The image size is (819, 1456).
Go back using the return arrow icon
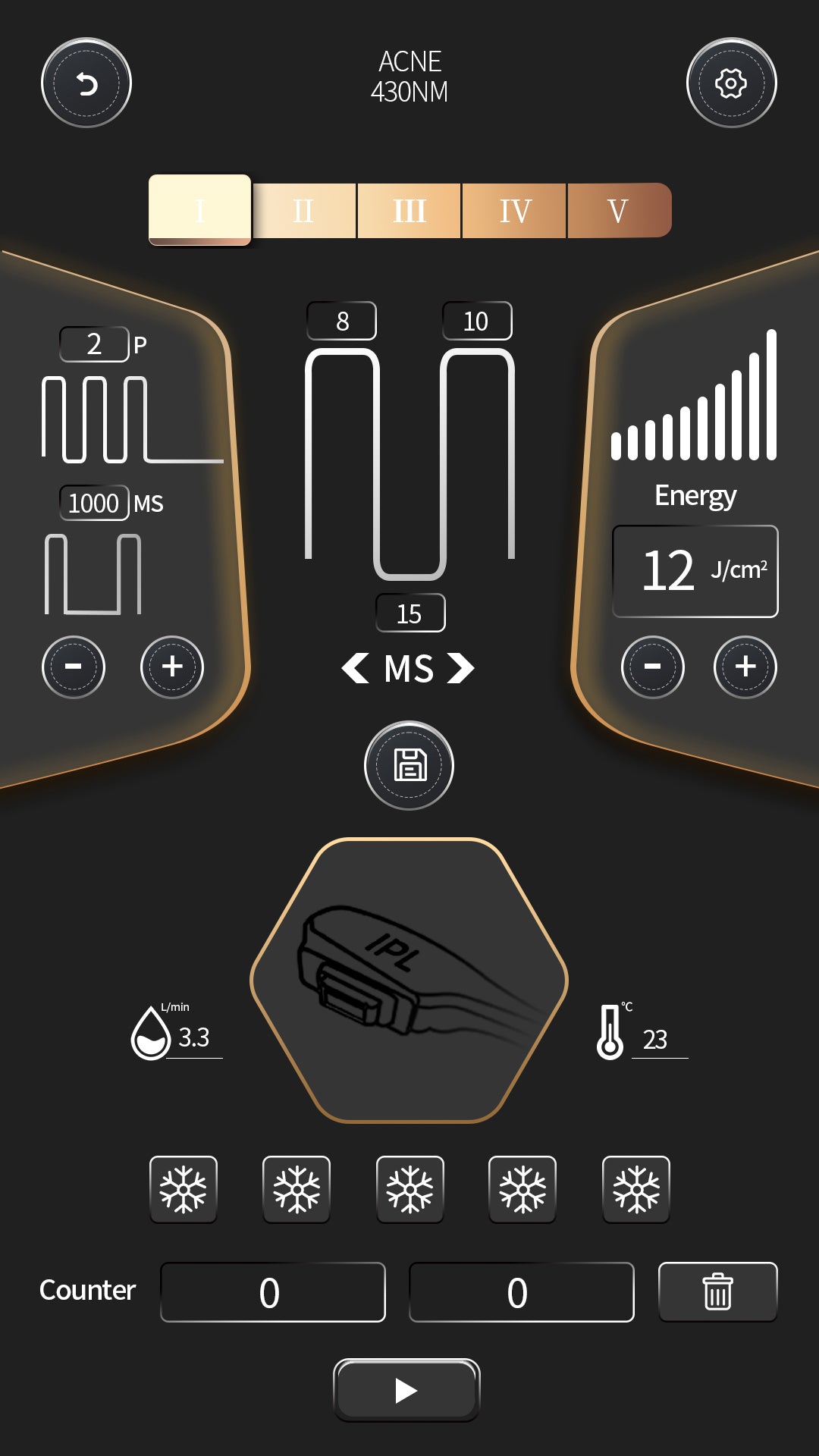tap(86, 83)
